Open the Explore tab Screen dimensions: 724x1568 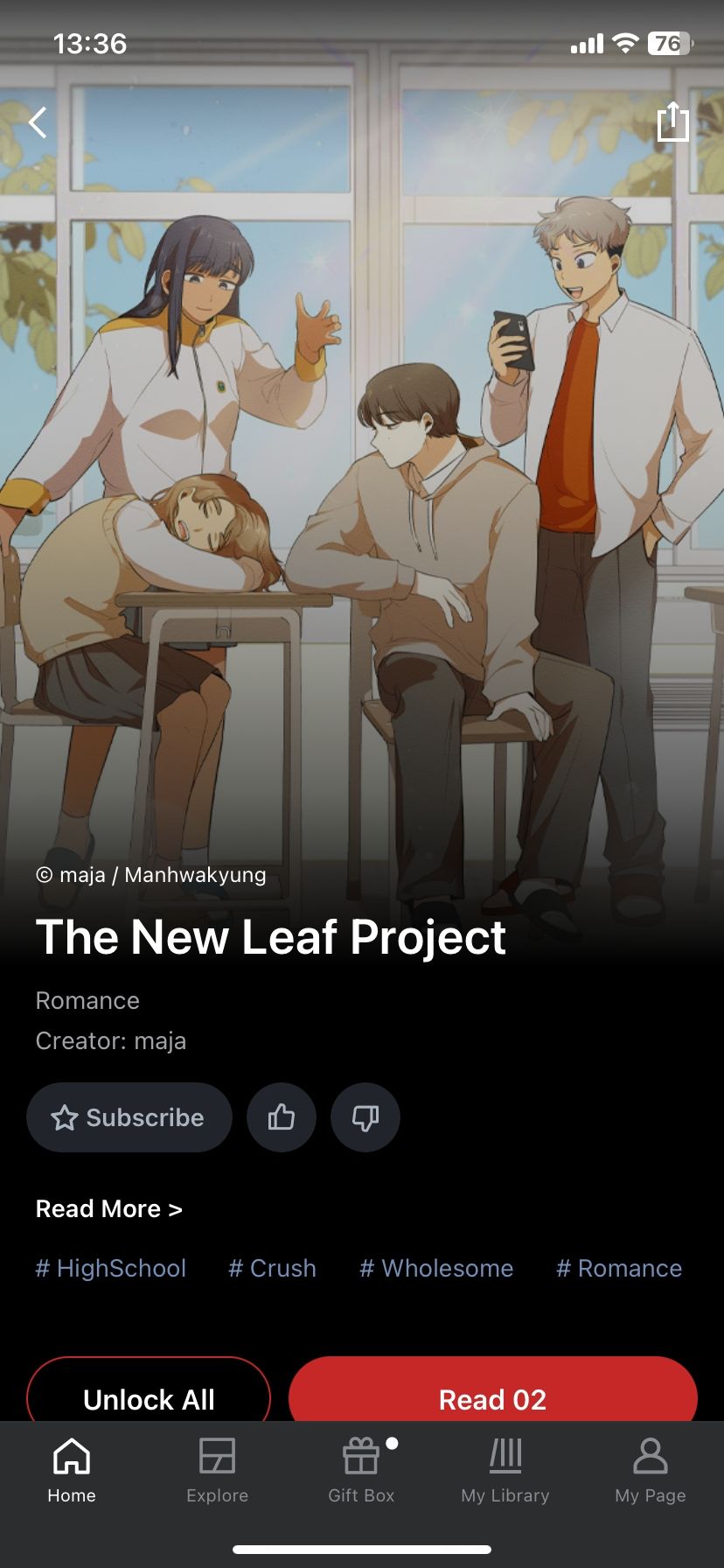217,1472
